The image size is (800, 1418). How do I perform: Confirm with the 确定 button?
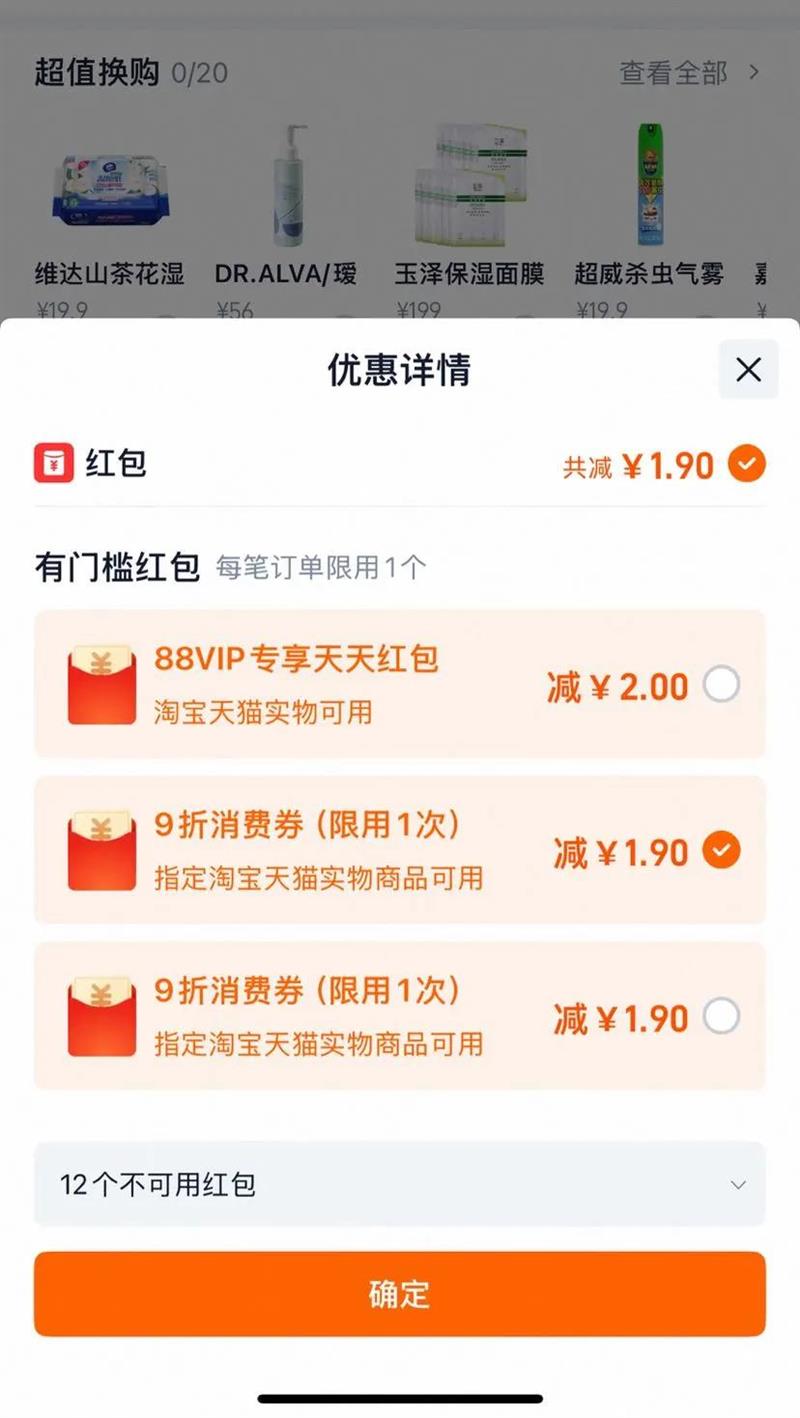[400, 1293]
